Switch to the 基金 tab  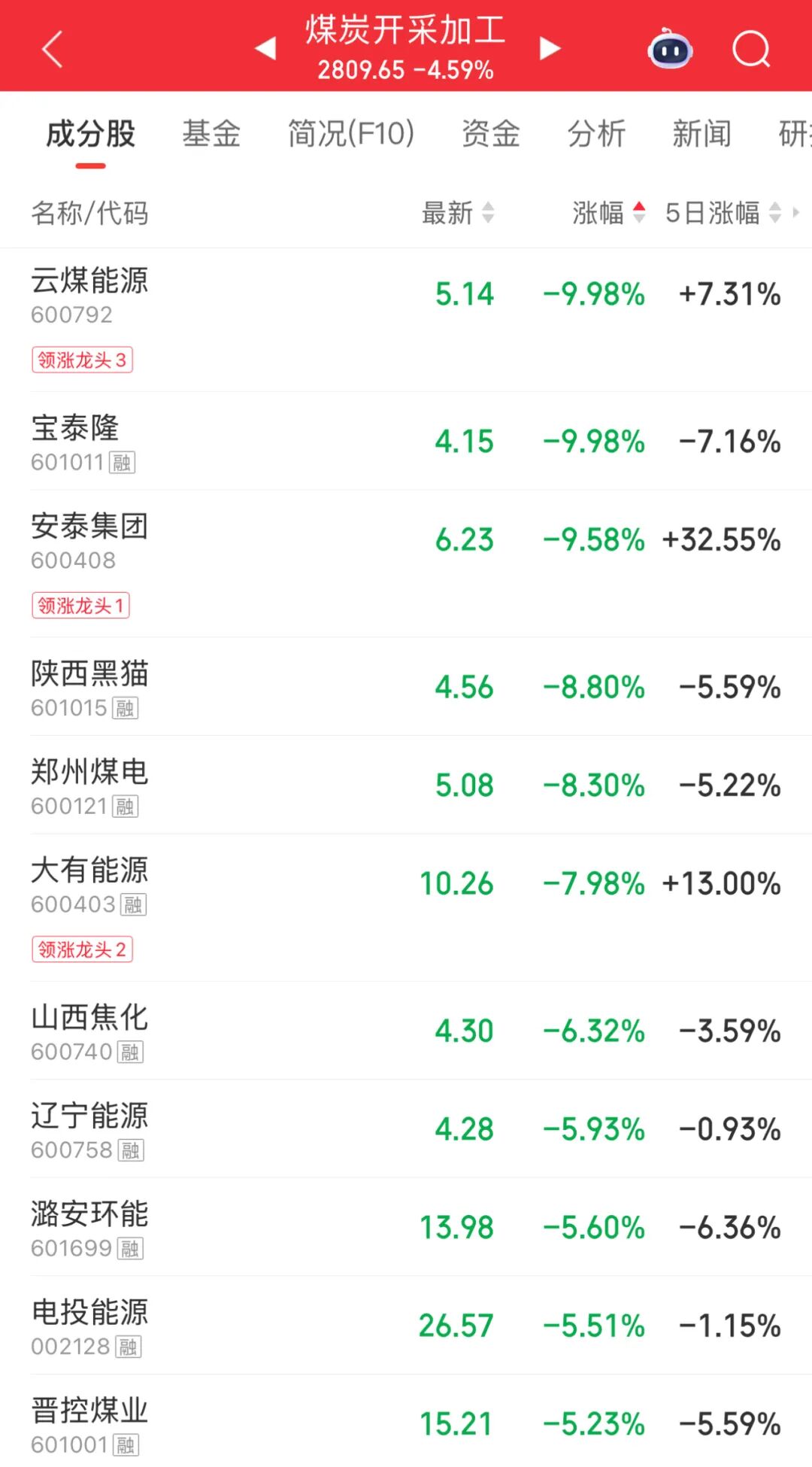(x=211, y=134)
